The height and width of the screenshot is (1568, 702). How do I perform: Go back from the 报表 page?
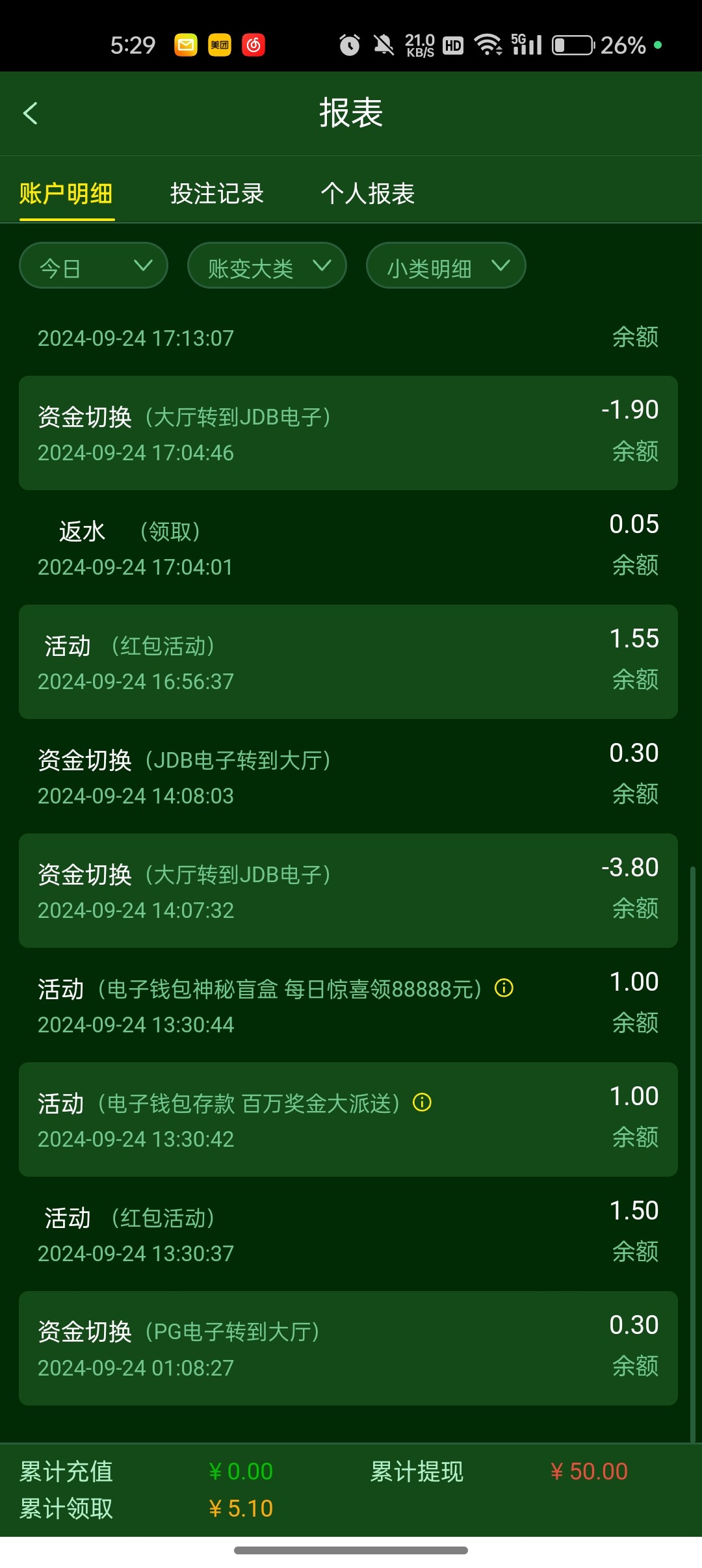coord(31,113)
